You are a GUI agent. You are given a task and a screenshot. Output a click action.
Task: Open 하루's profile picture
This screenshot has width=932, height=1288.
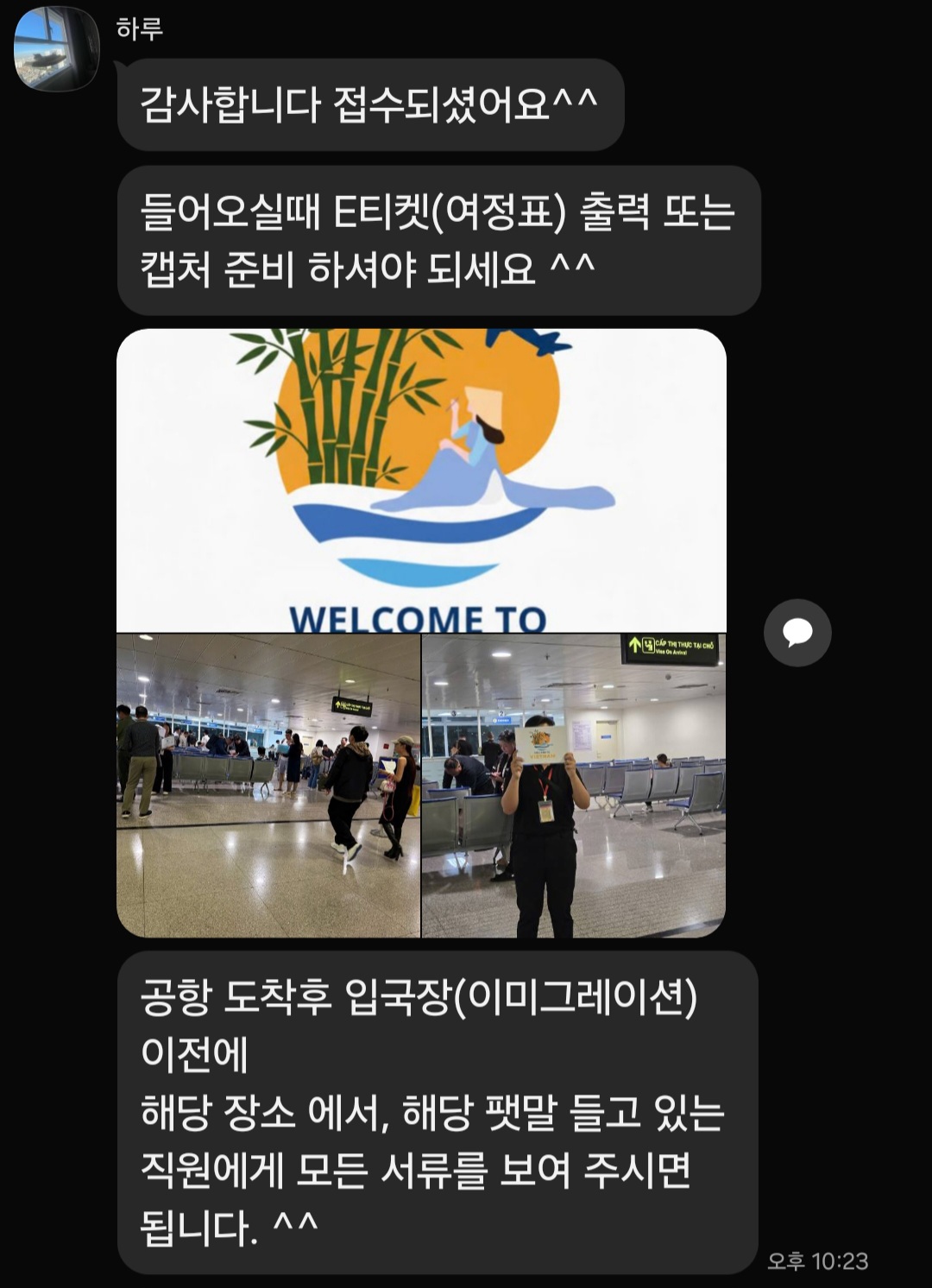[57, 49]
